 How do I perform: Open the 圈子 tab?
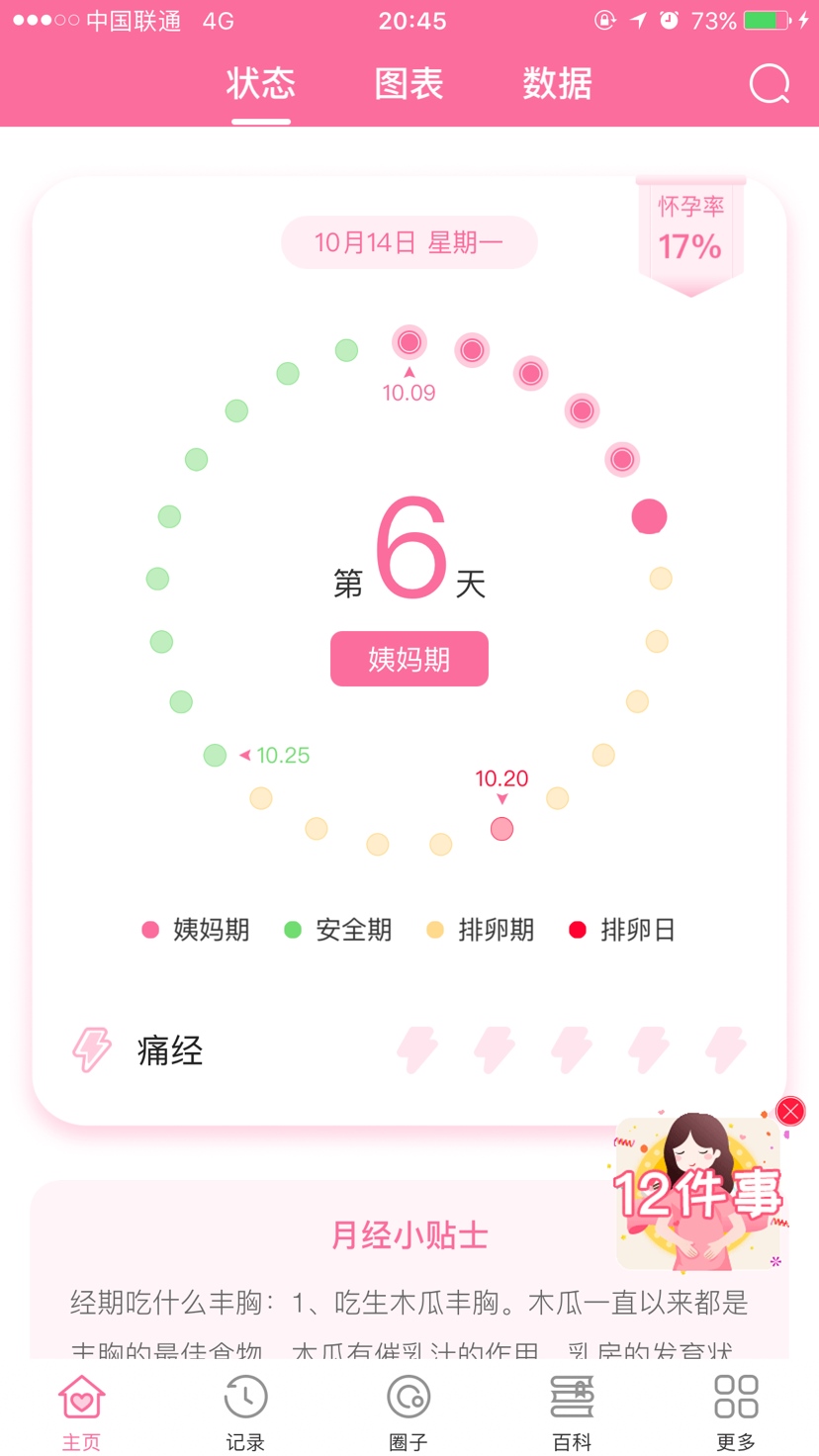[x=409, y=1410]
